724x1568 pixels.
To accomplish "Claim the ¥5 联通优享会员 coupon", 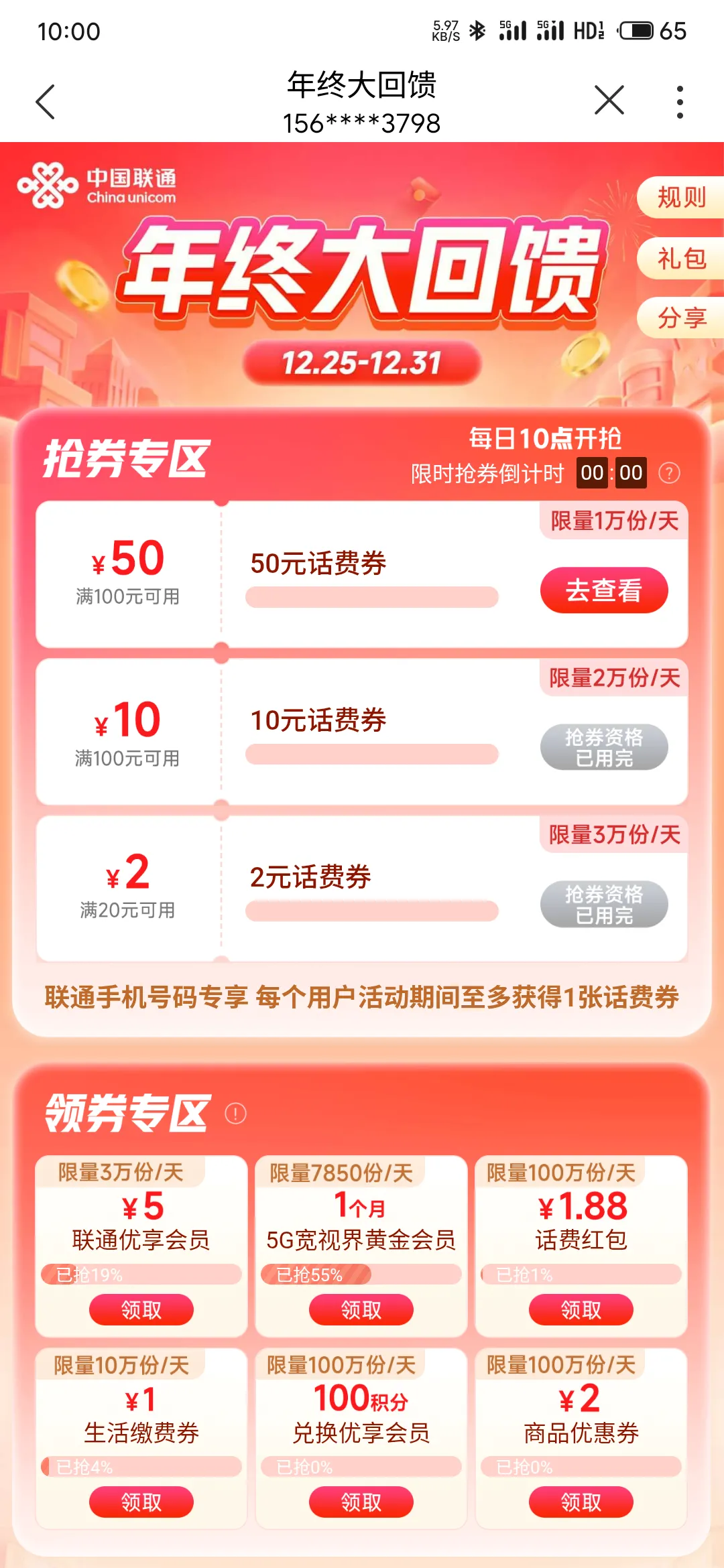I will click(141, 1309).
